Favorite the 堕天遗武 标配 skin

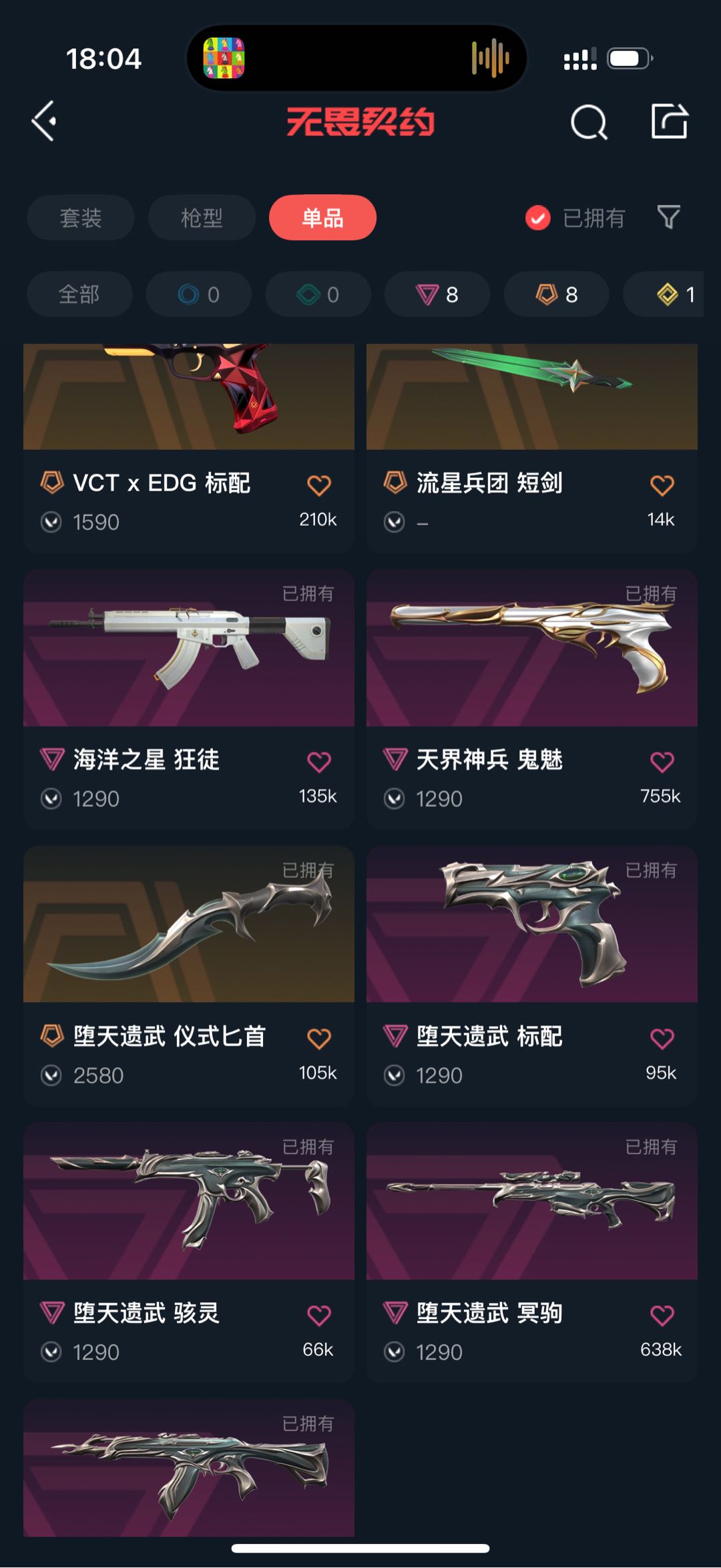662,1039
